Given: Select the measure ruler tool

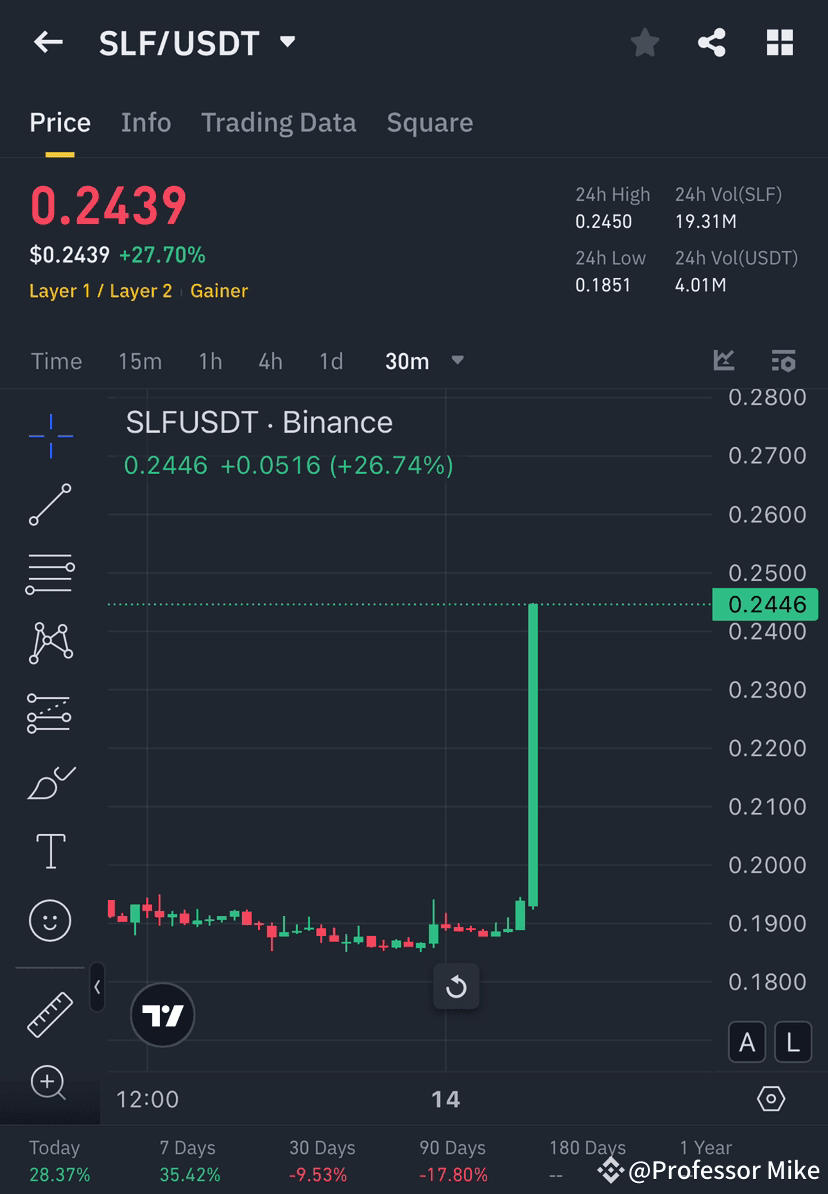Looking at the screenshot, I should click(x=50, y=1014).
